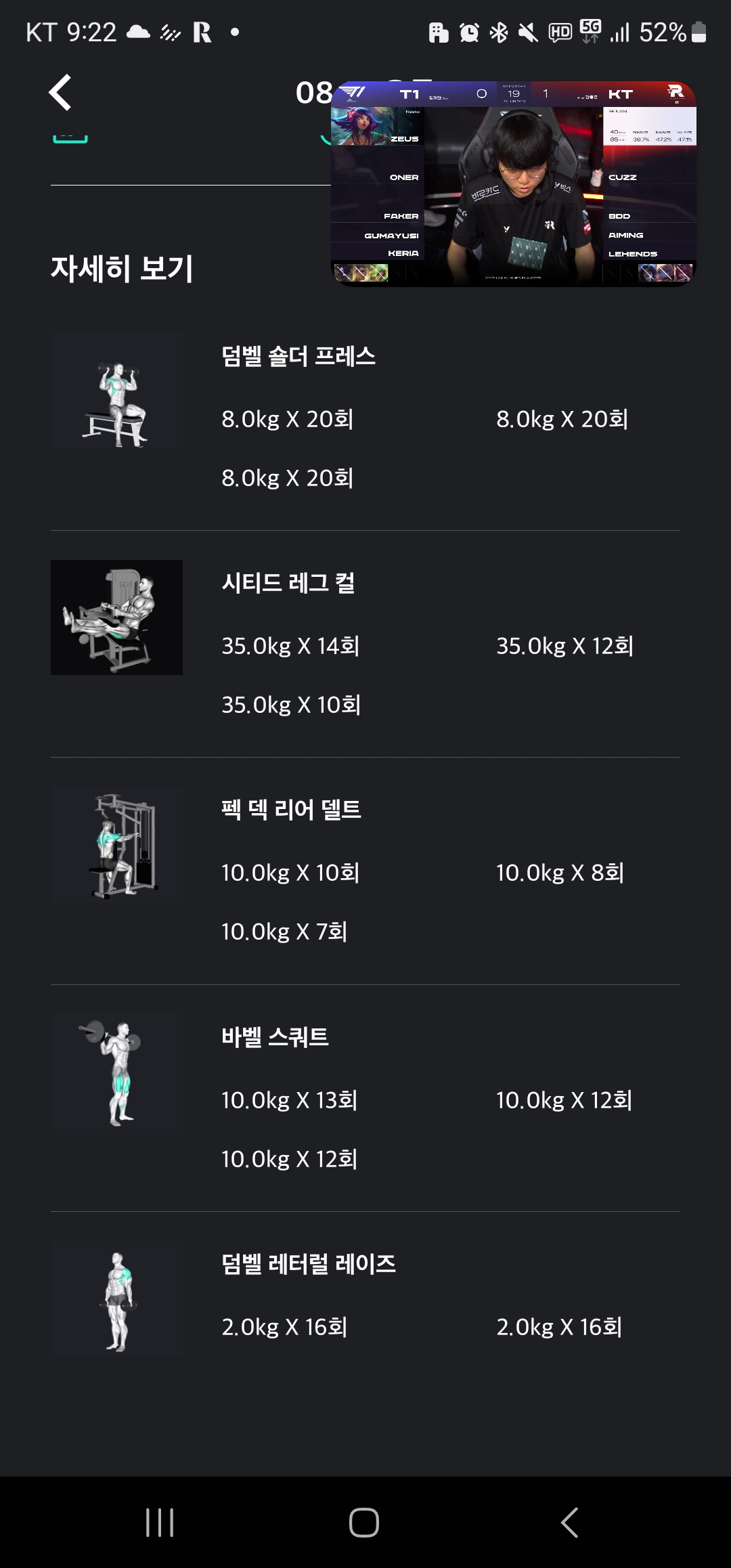Tap the floating T1 vs KT video window
Image resolution: width=731 pixels, height=1568 pixels.
[x=513, y=184]
